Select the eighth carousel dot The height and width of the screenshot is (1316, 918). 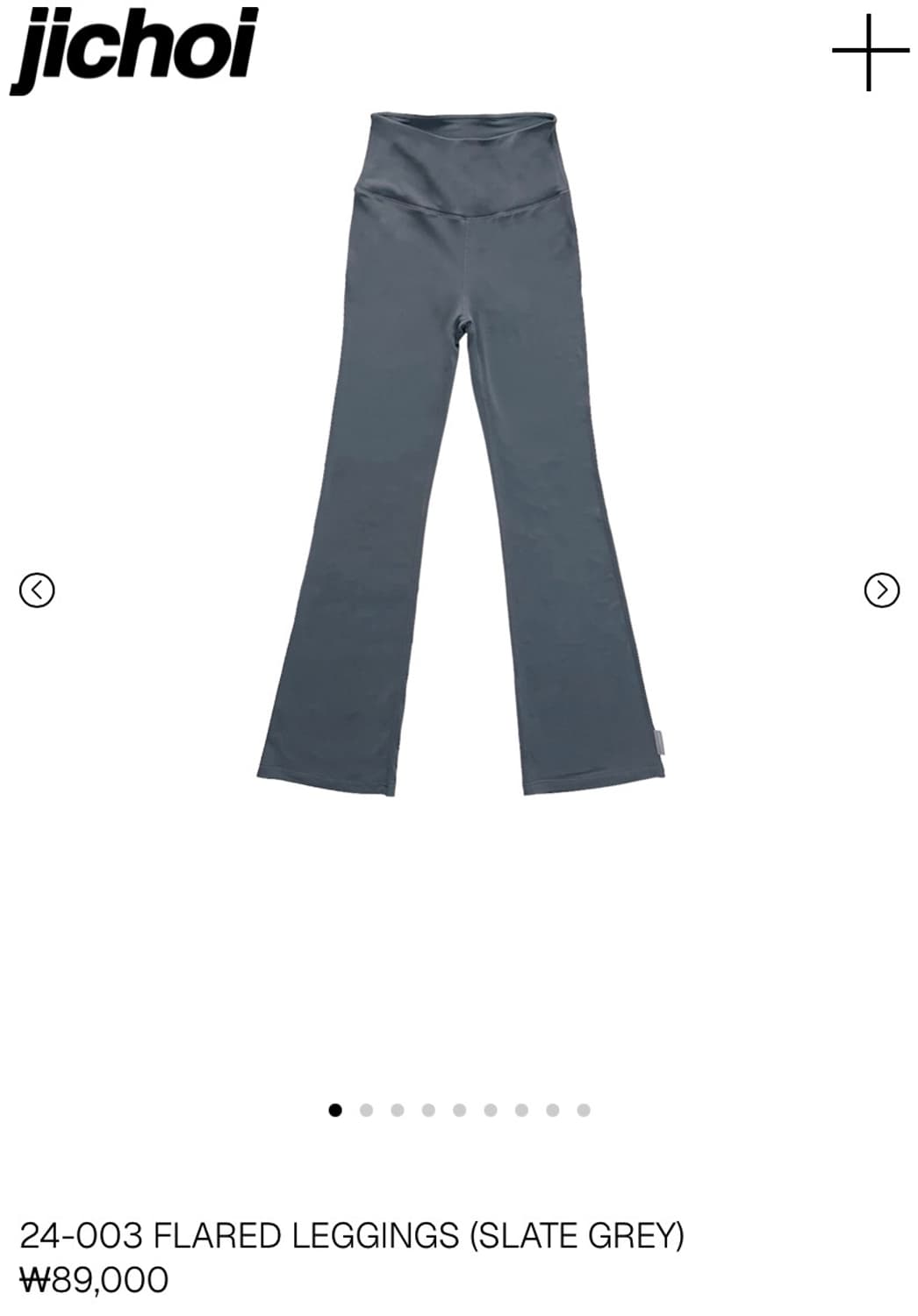click(551, 1109)
